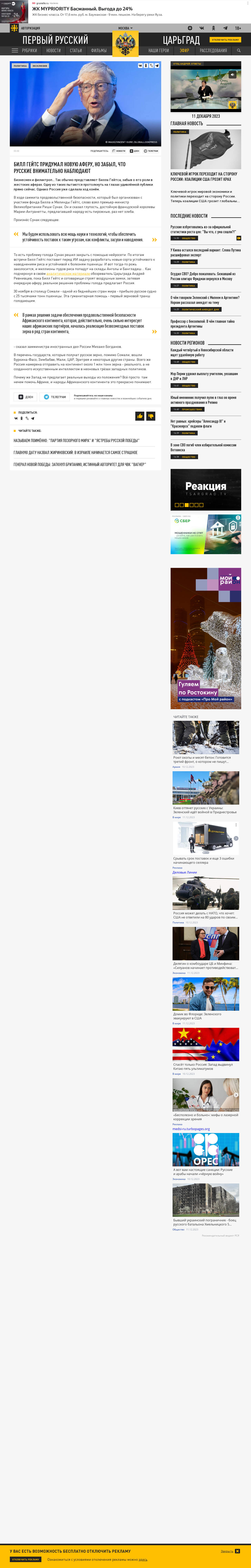
Task: Dislike the article with thumbs down
Action: (151, 416)
